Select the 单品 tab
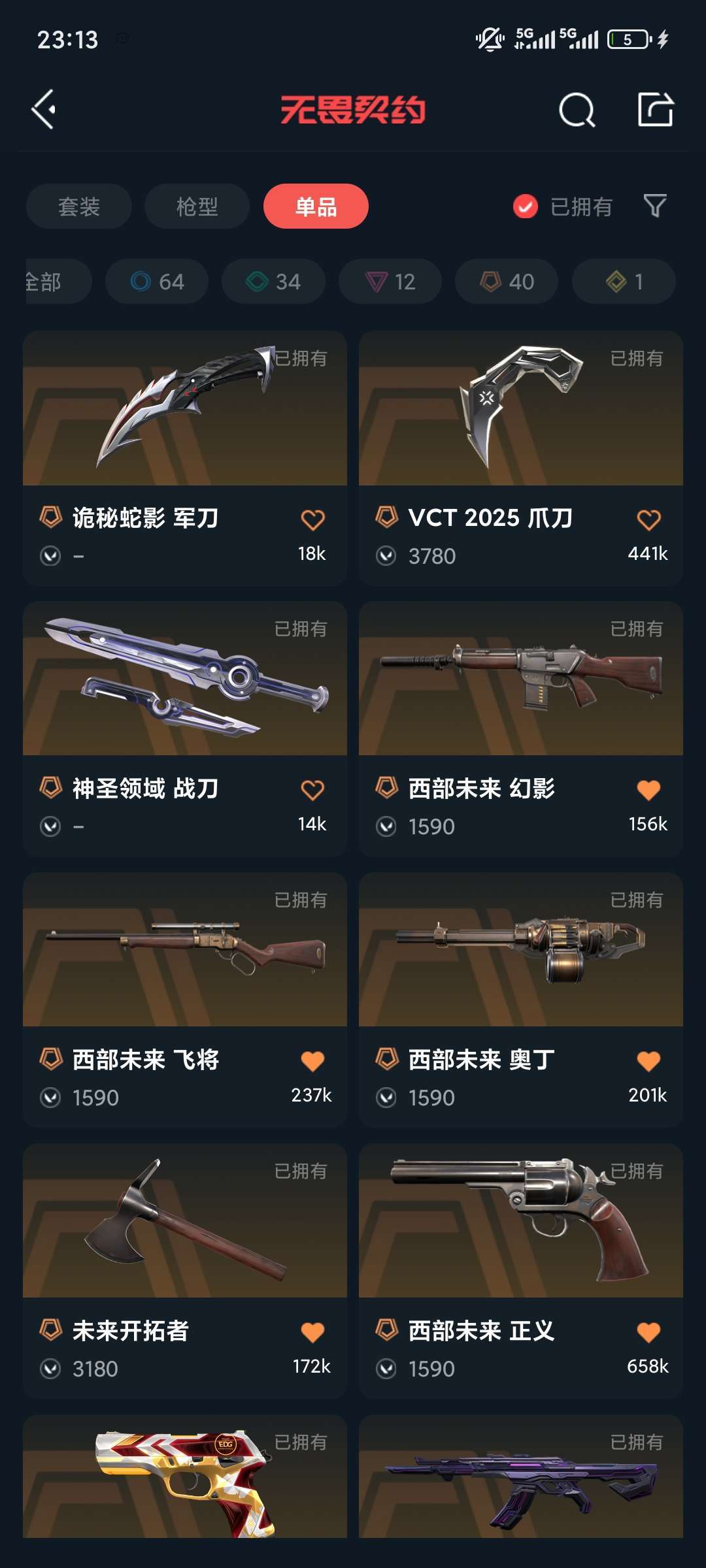The image size is (706, 1568). (316, 206)
